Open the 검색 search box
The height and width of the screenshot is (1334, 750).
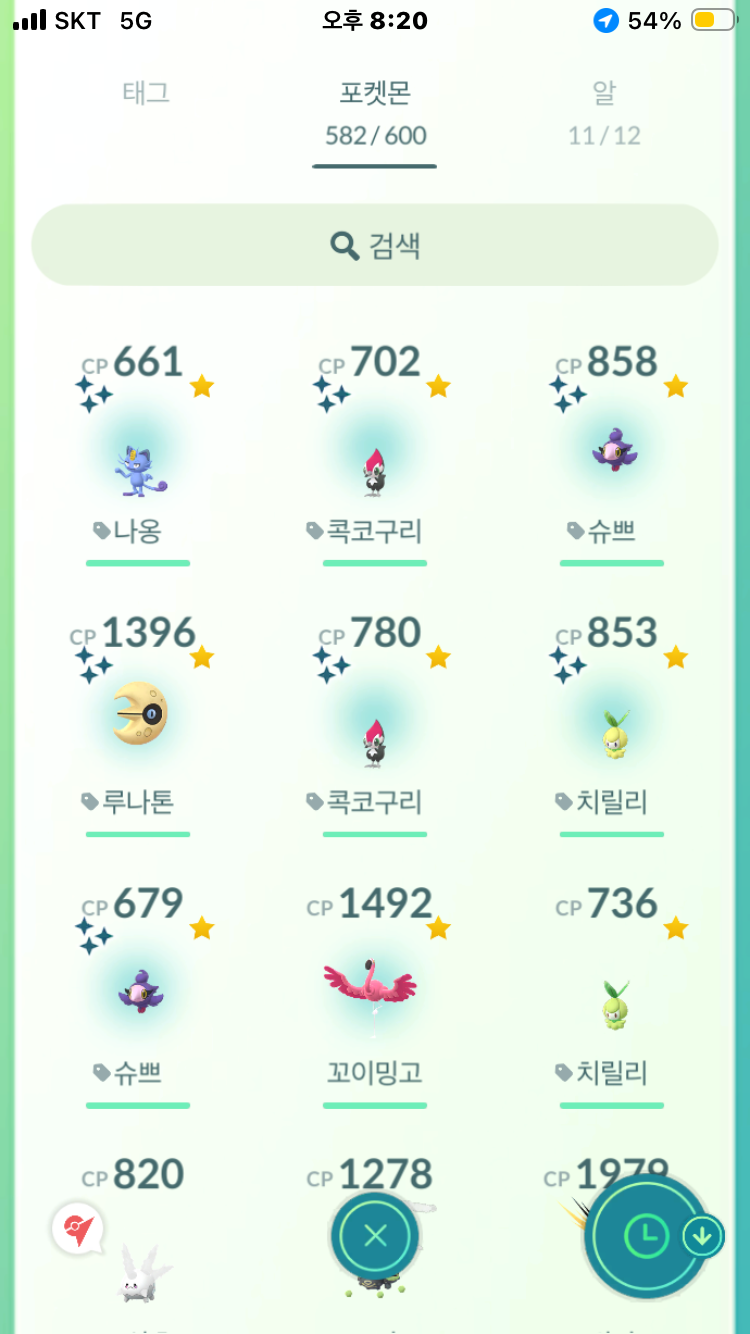375,246
